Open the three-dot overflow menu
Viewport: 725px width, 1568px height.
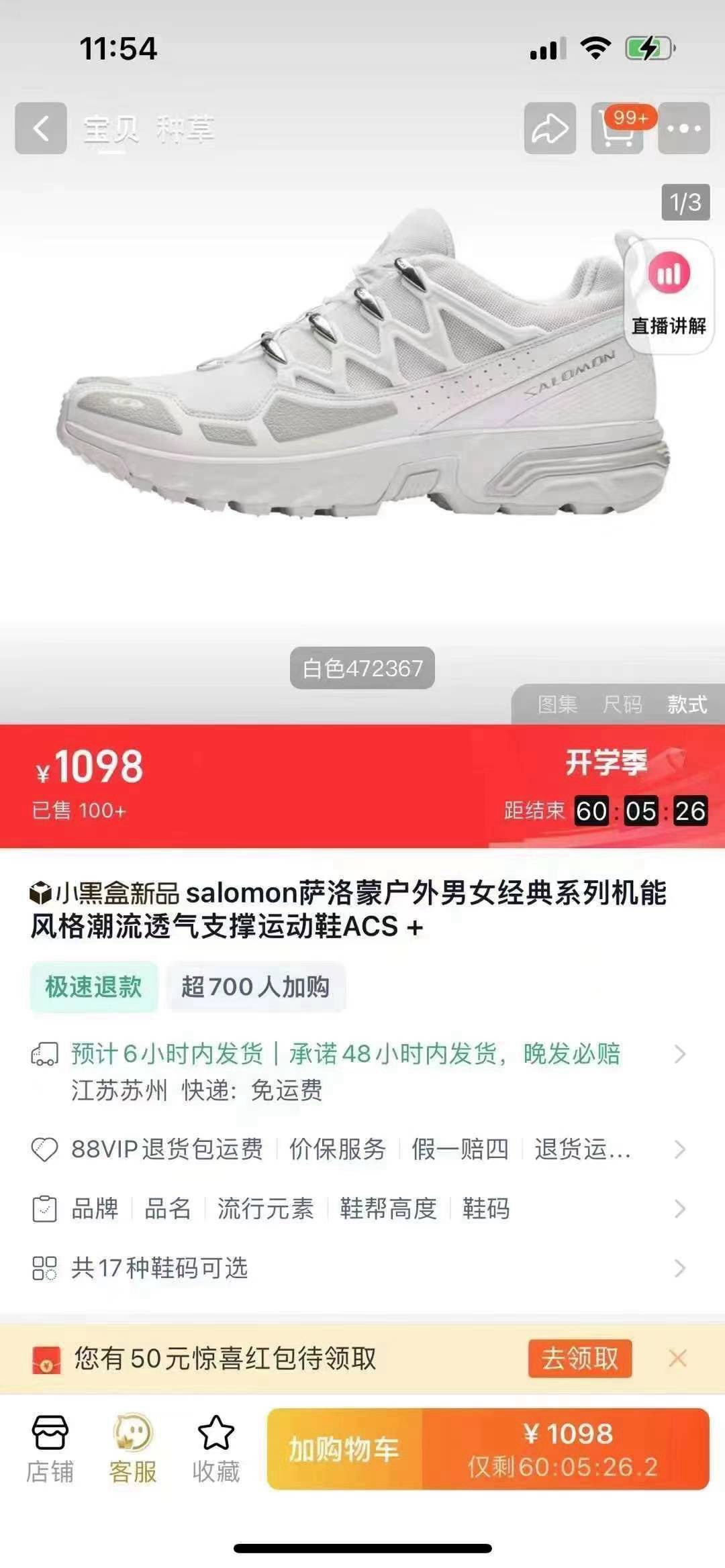point(684,128)
